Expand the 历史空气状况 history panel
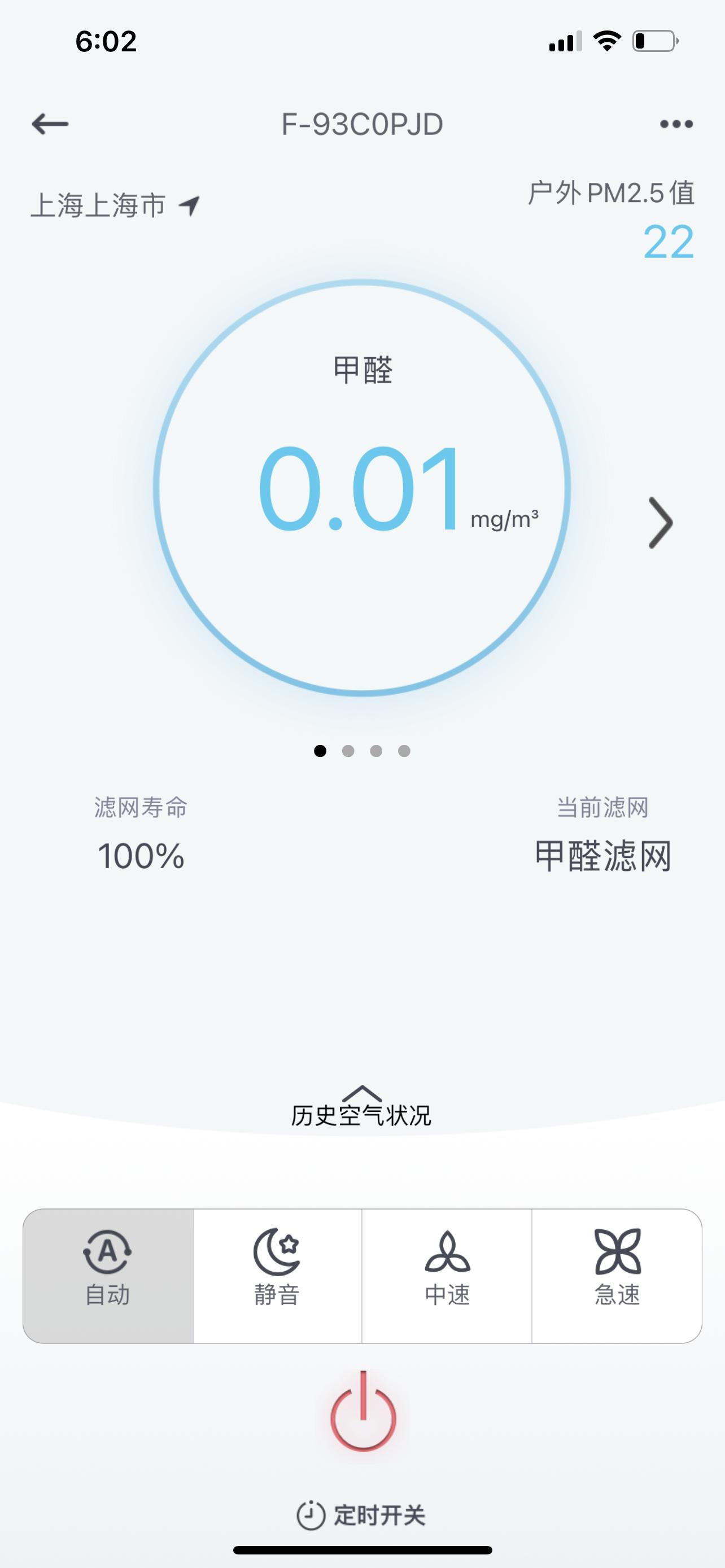 pos(362,1109)
